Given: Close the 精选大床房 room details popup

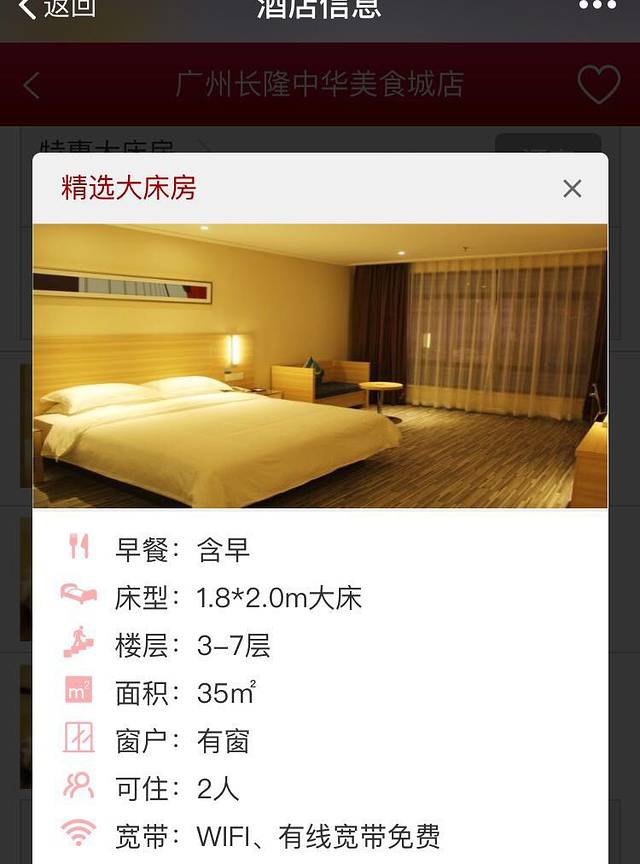Looking at the screenshot, I should [x=572, y=188].
